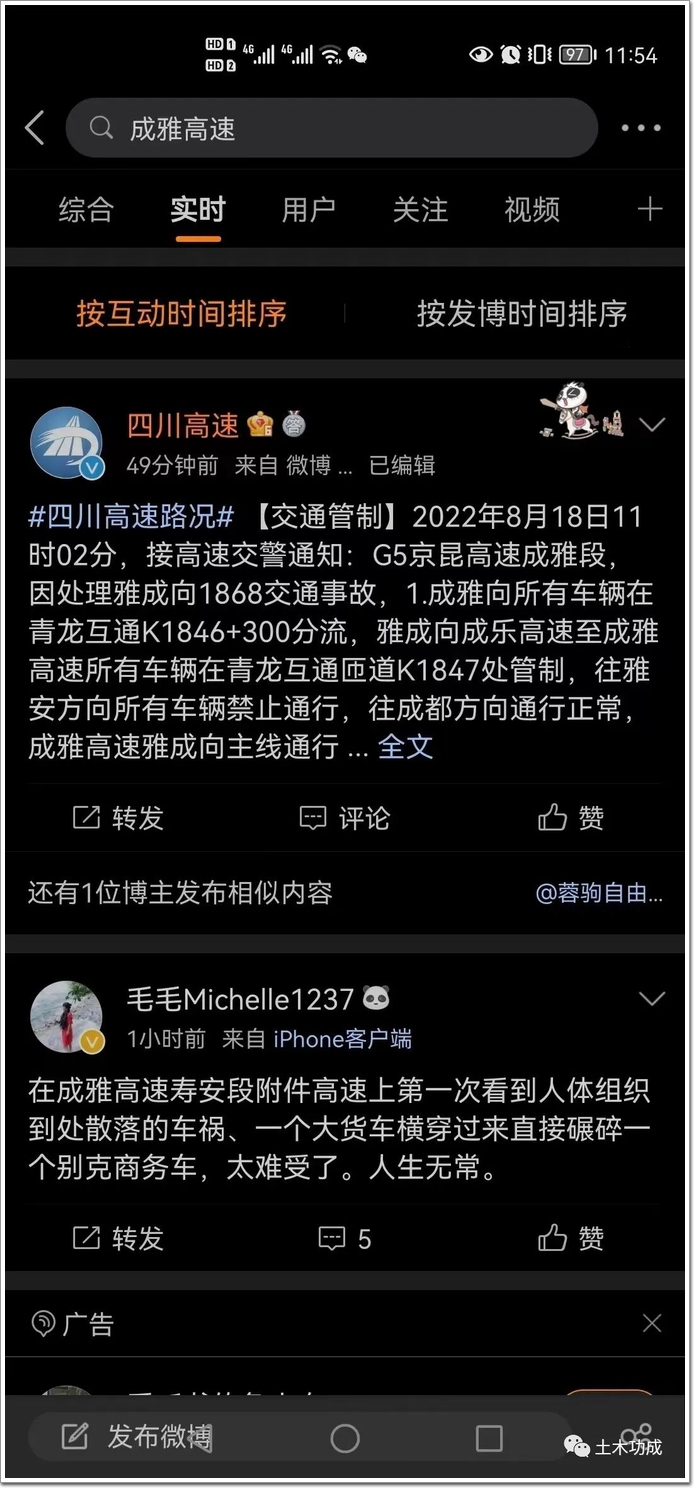Like the 四川高速 post
This screenshot has width=694, height=1488.
coord(571,819)
